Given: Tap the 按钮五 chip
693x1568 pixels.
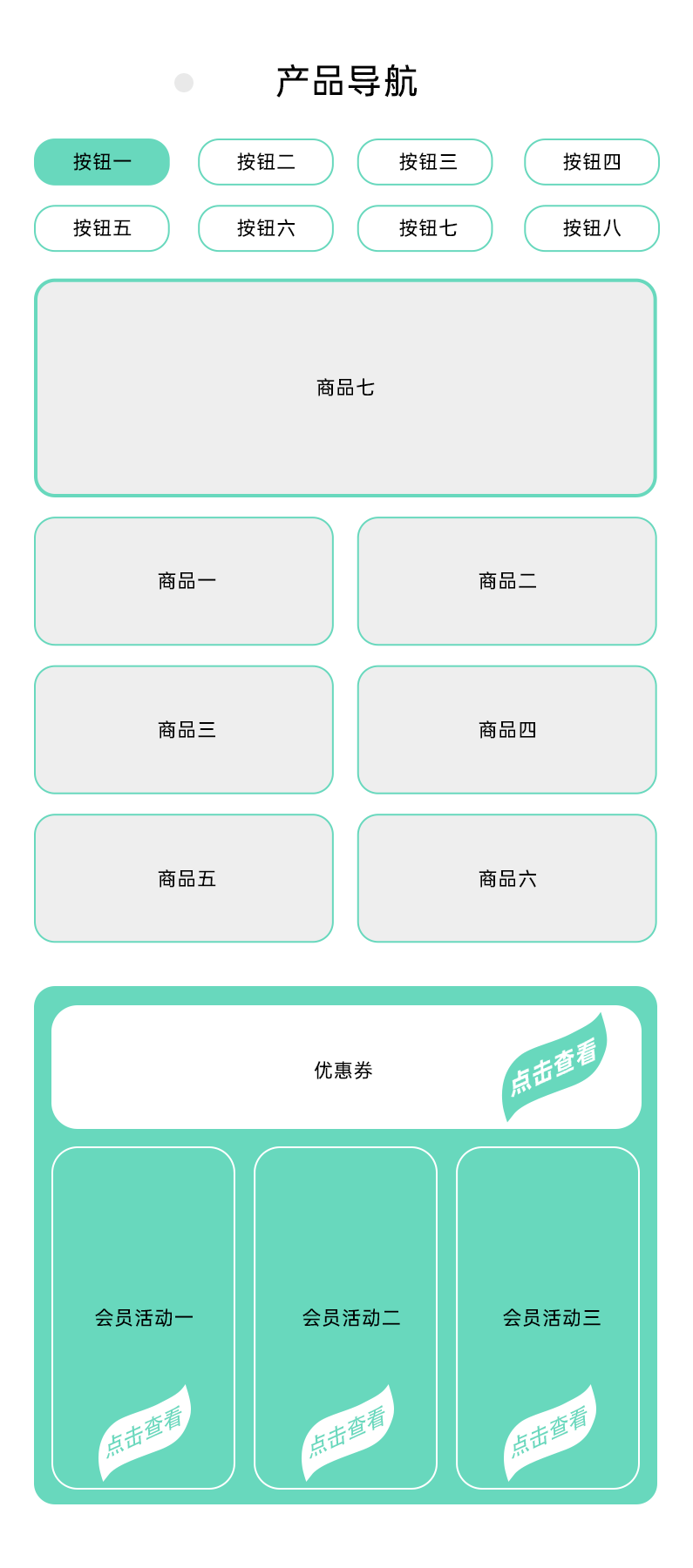Looking at the screenshot, I should (102, 228).
